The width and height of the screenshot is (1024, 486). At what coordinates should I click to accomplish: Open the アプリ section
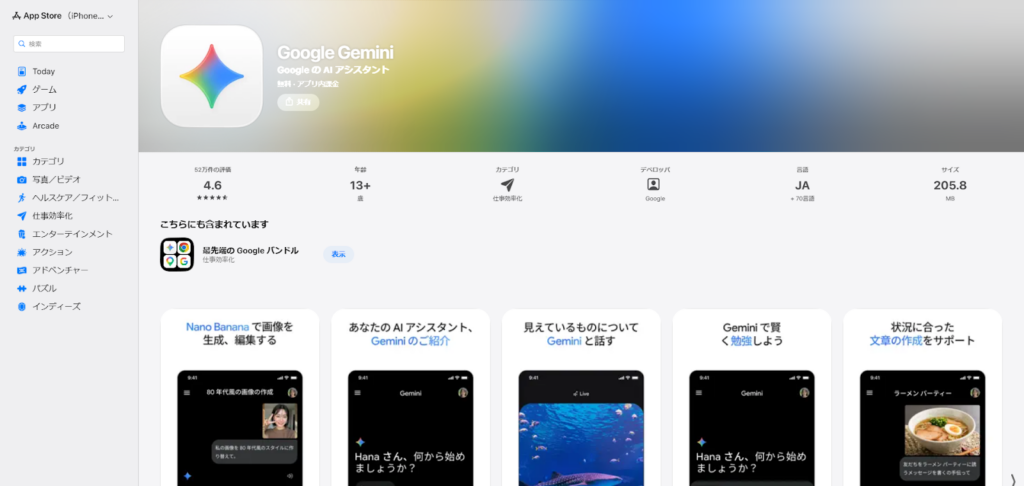[44, 107]
